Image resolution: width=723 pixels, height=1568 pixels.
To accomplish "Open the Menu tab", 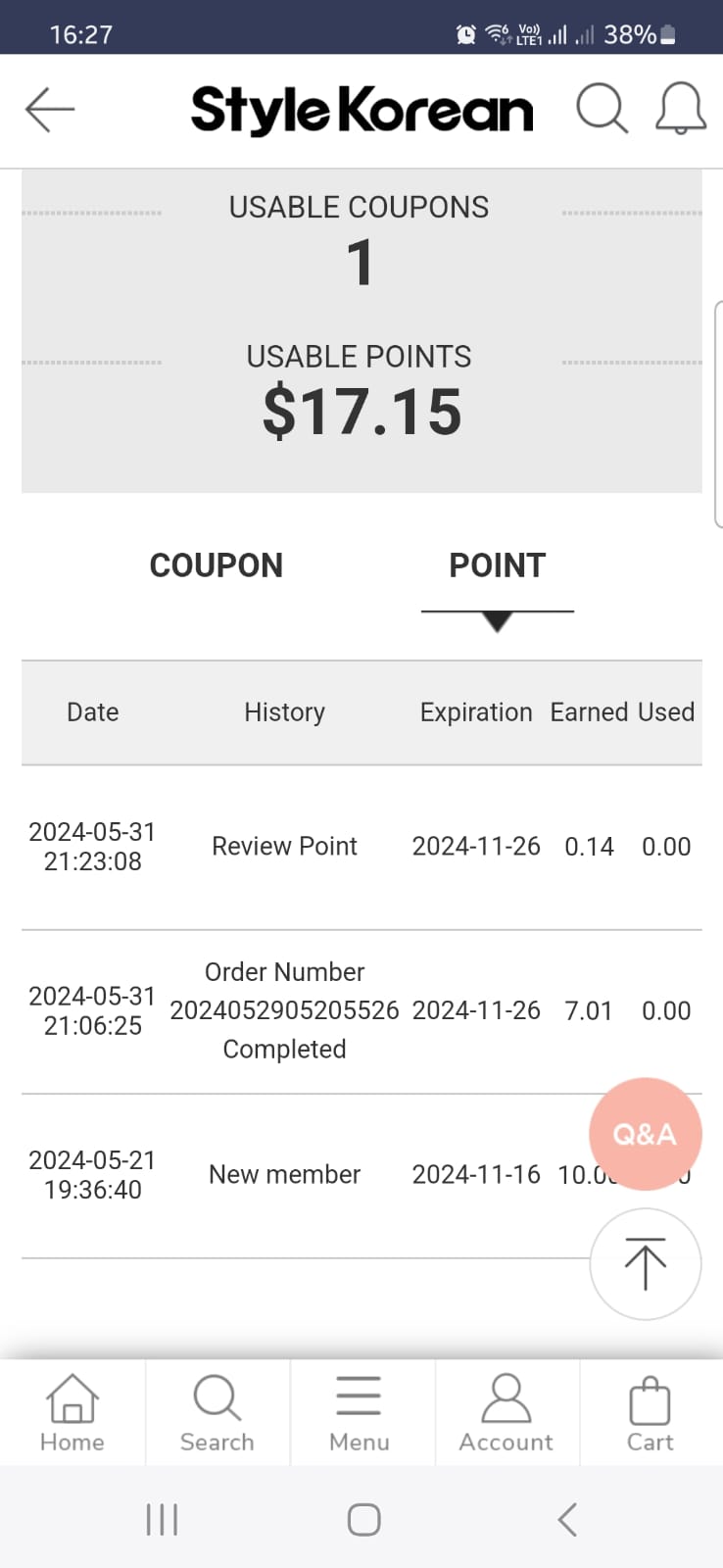I will (x=360, y=1413).
